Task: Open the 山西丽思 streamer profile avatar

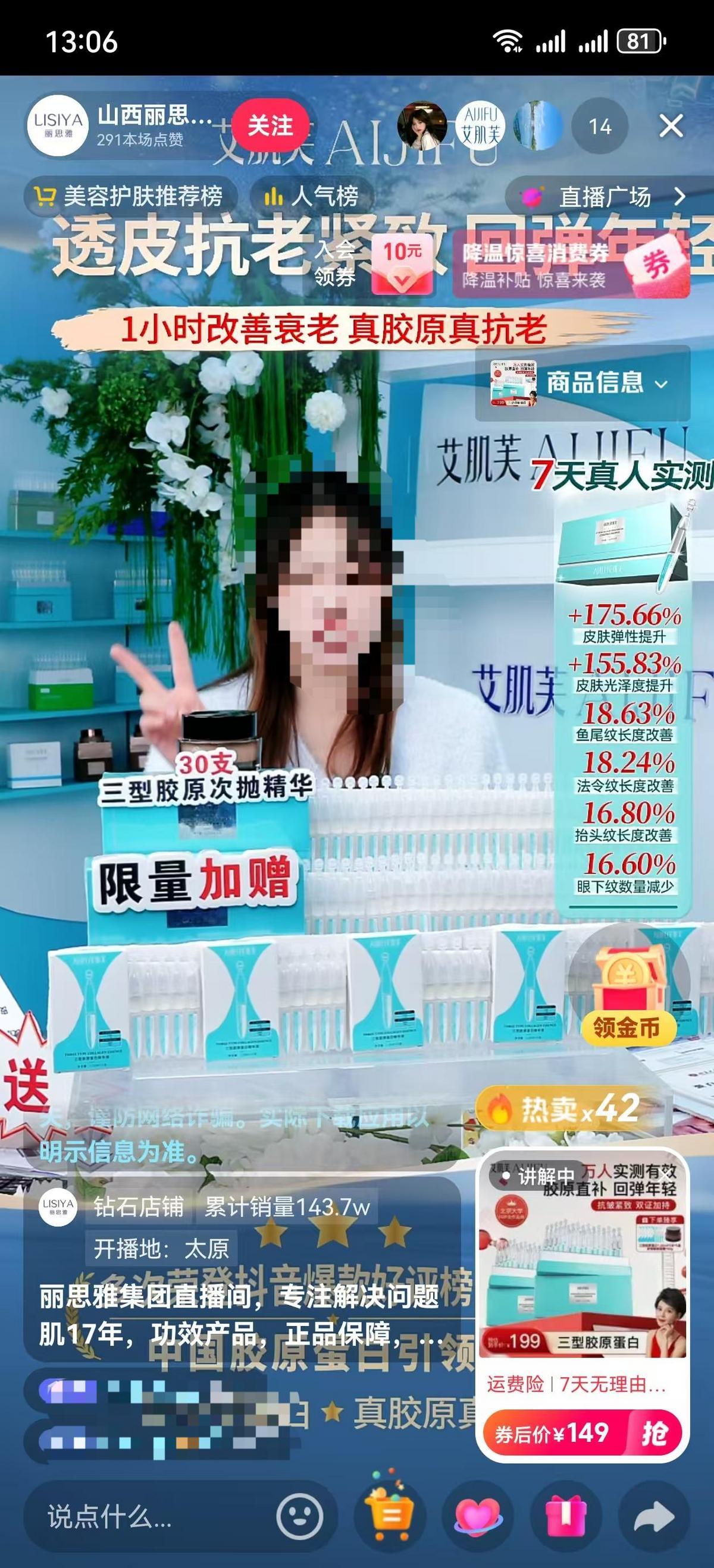Action: click(58, 126)
